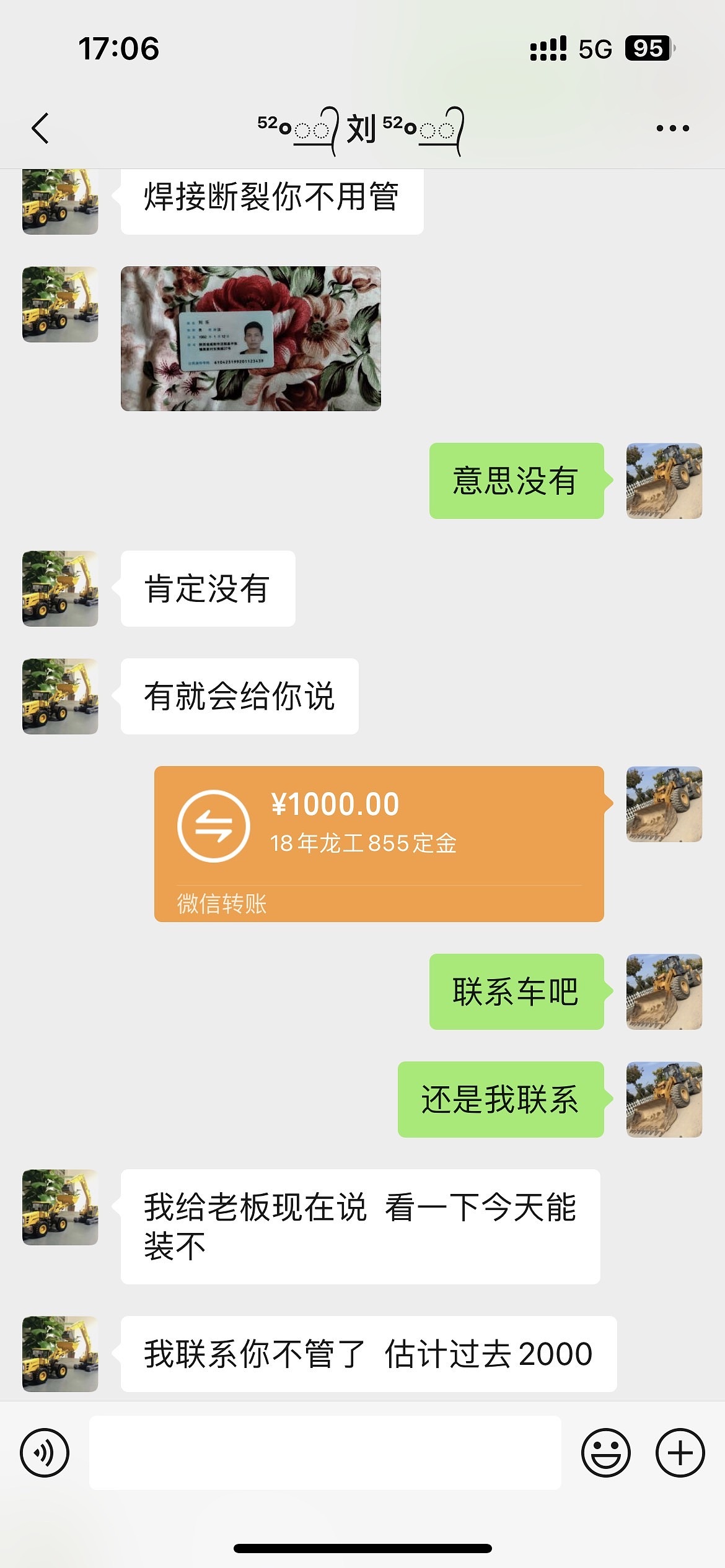The image size is (725, 1568).
Task: Switch to voice message input
Action: point(45,1452)
